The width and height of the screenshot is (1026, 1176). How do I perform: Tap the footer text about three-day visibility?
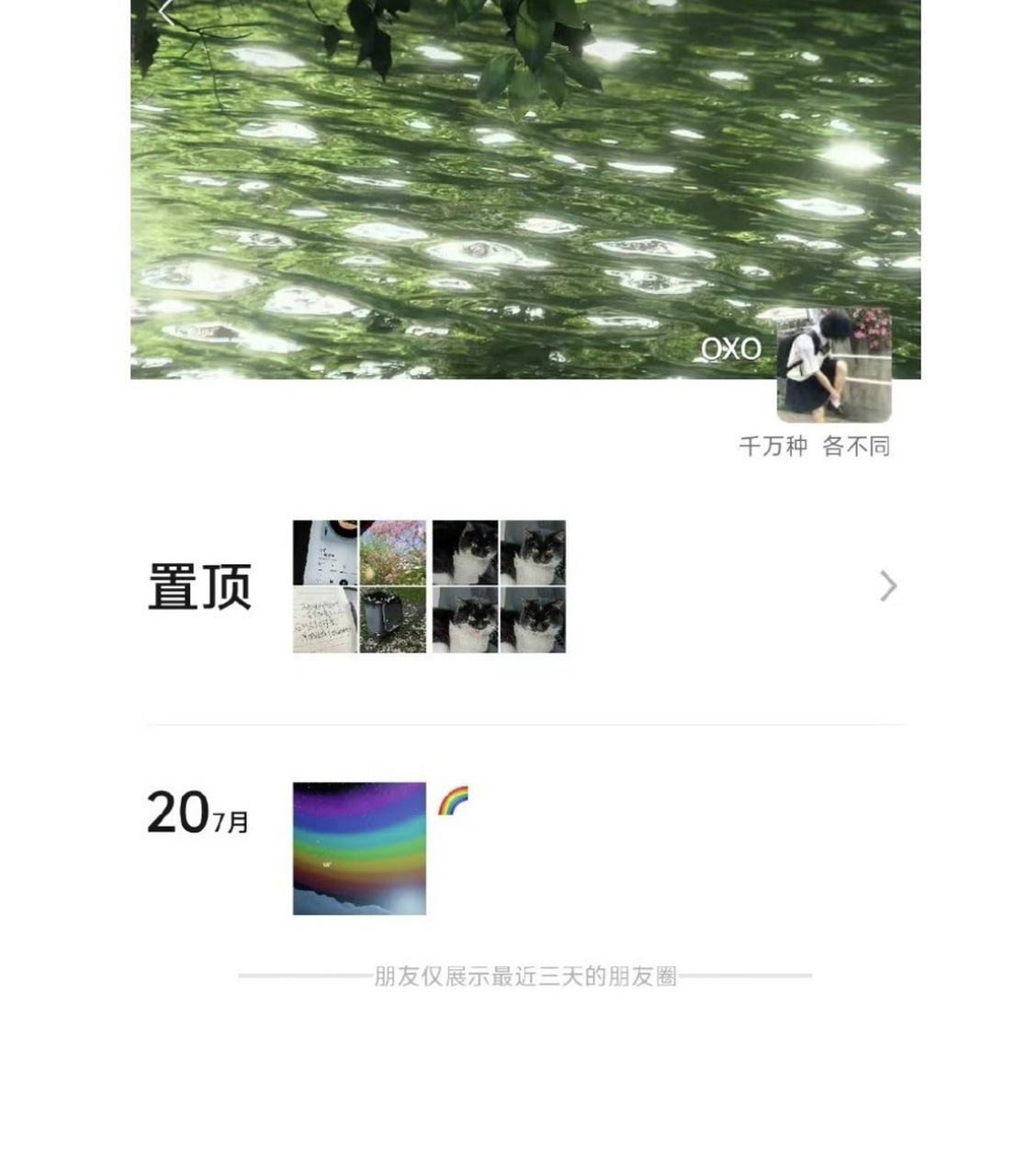(522, 978)
